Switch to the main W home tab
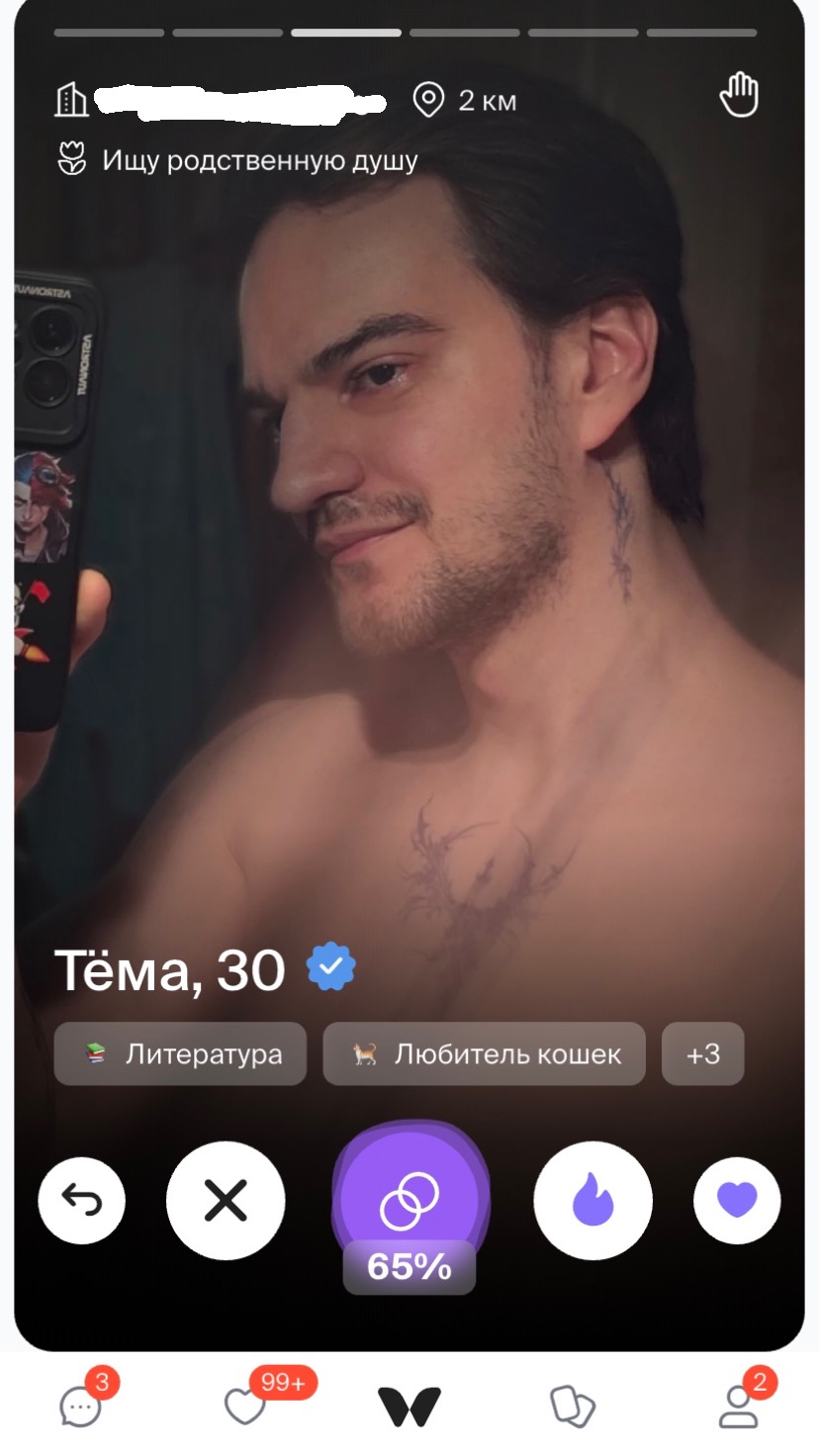This screenshot has width=819, height=1456. tap(409, 1407)
